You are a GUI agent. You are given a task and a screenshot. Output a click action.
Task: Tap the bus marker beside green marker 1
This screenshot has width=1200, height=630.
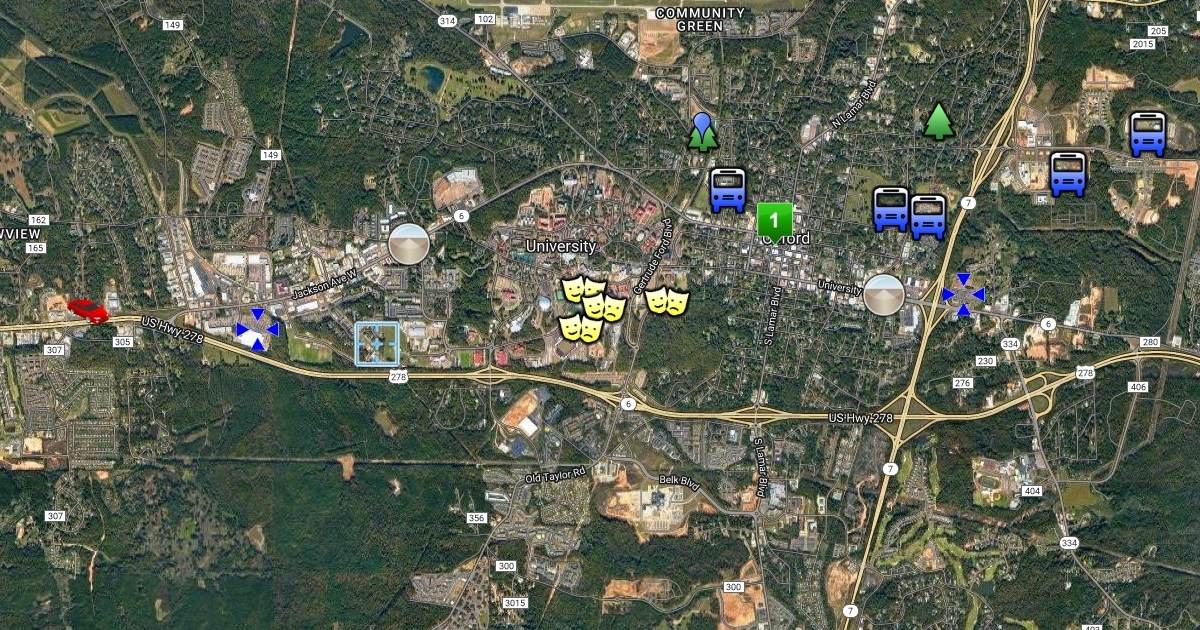728,190
